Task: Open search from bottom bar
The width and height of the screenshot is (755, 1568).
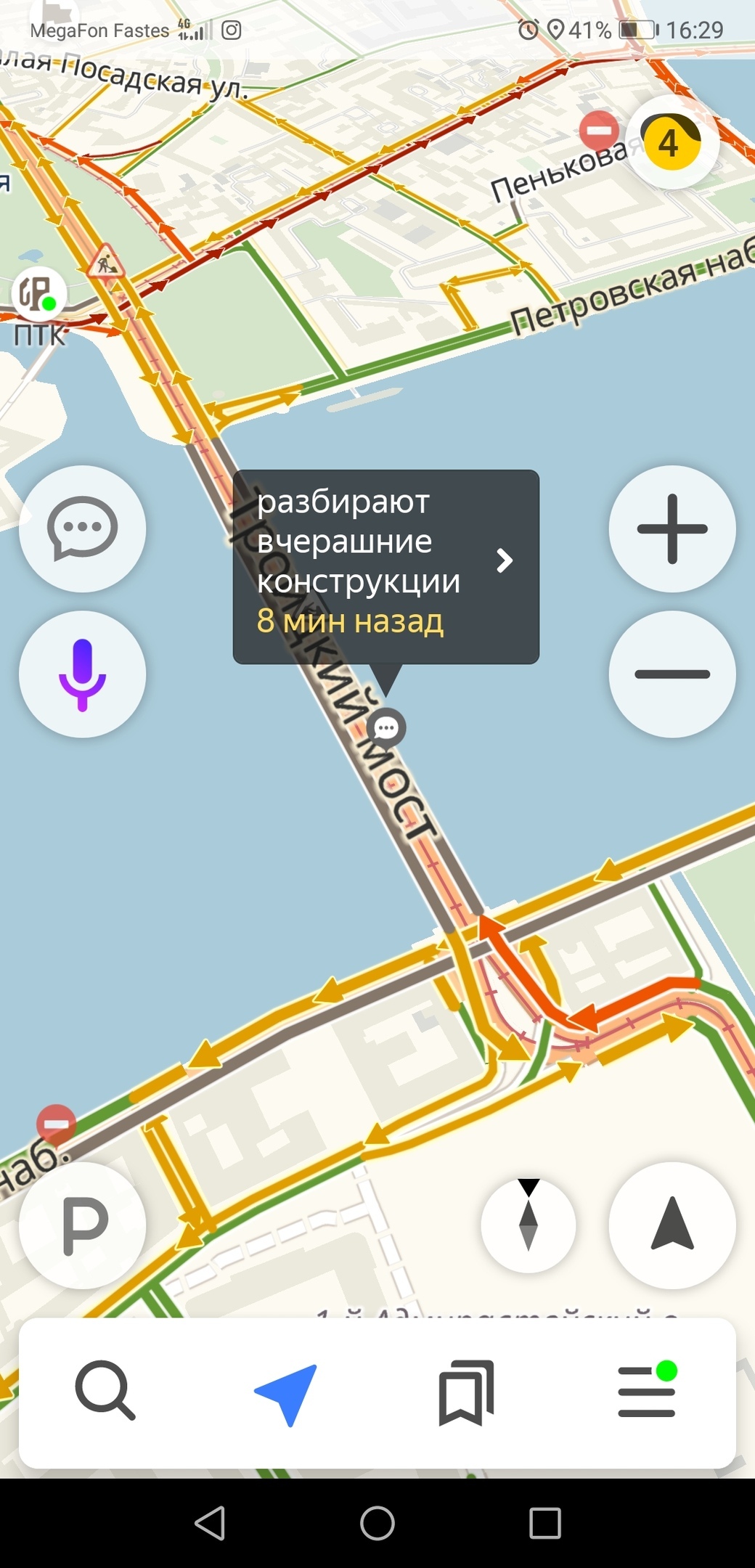Action: tap(105, 1390)
